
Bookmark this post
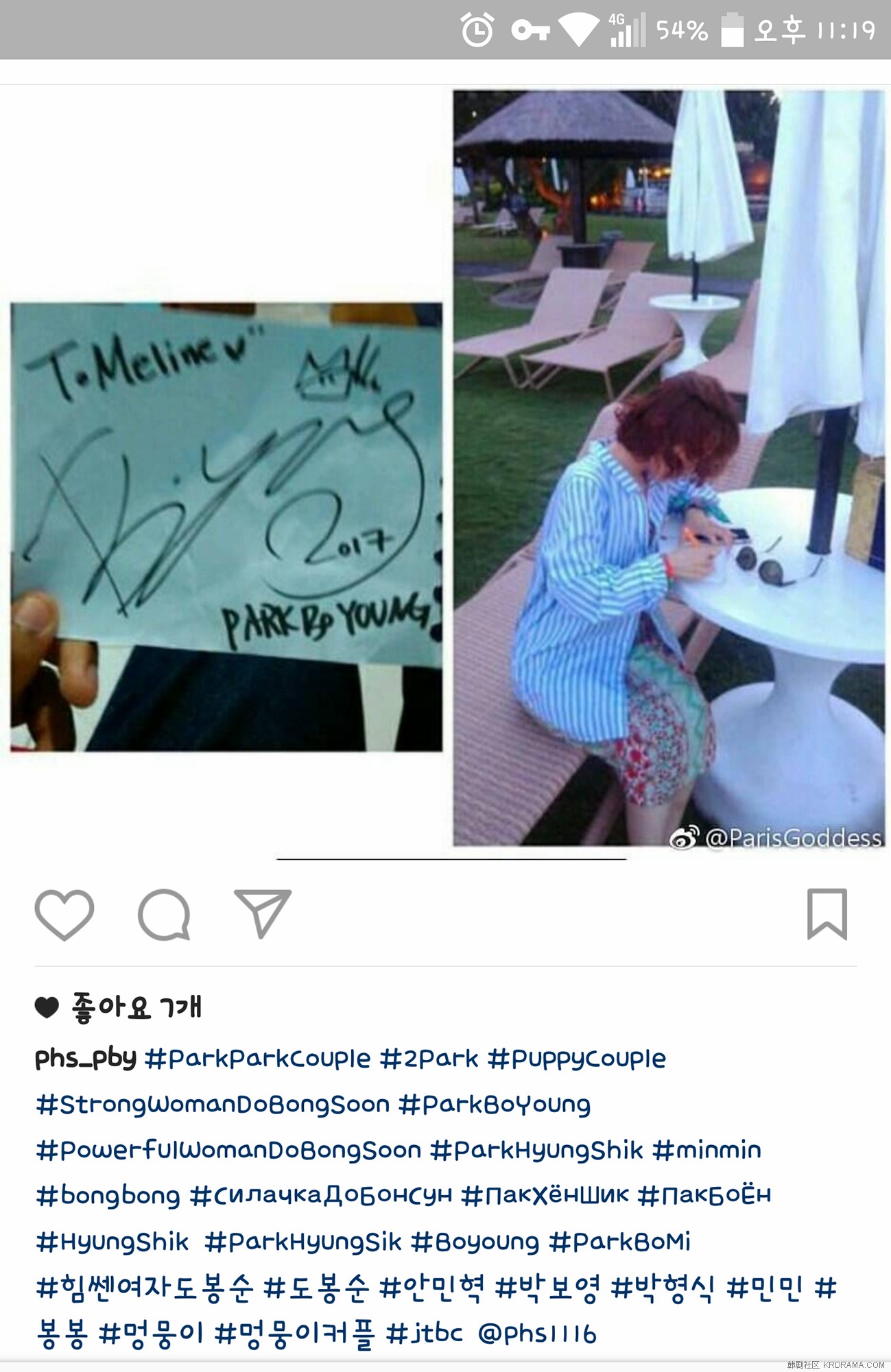pyautogui.click(x=827, y=914)
